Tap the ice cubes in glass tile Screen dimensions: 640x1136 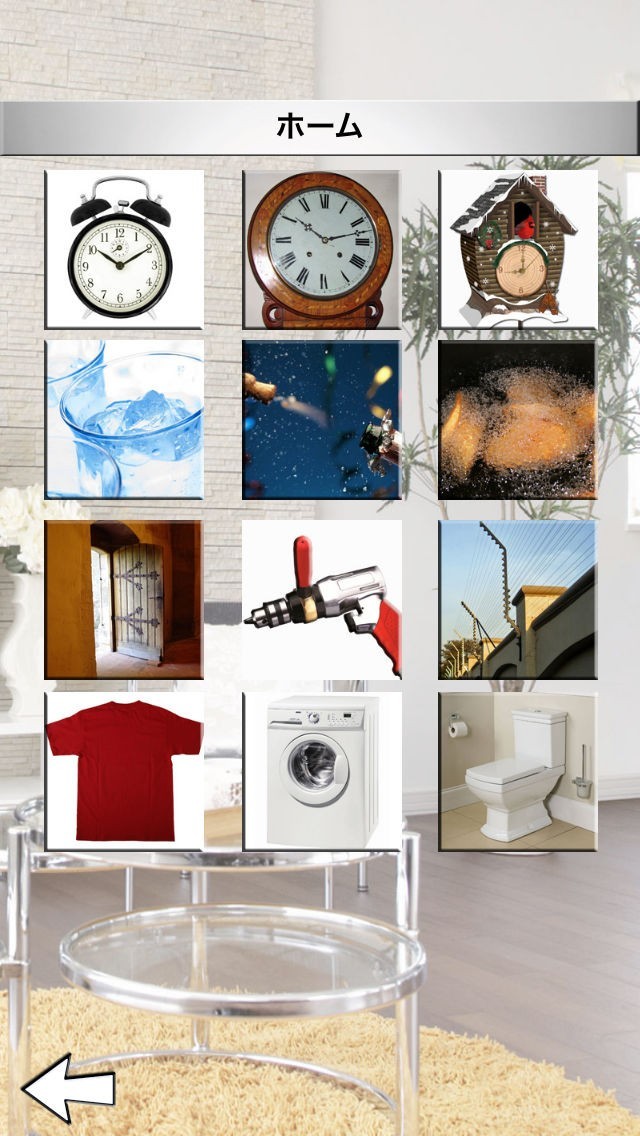[x=124, y=420]
